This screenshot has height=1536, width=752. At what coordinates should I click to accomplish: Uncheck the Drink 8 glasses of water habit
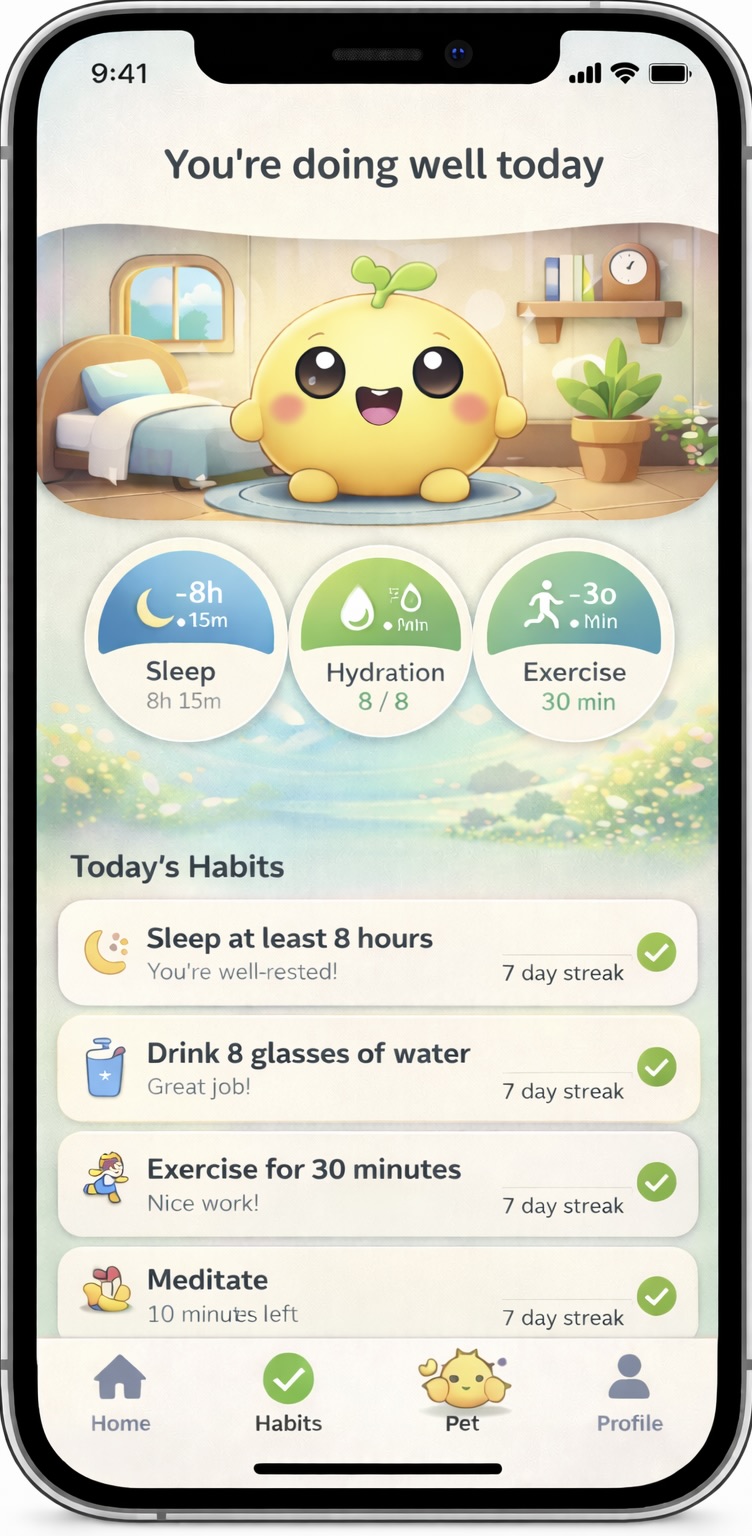[x=657, y=1067]
